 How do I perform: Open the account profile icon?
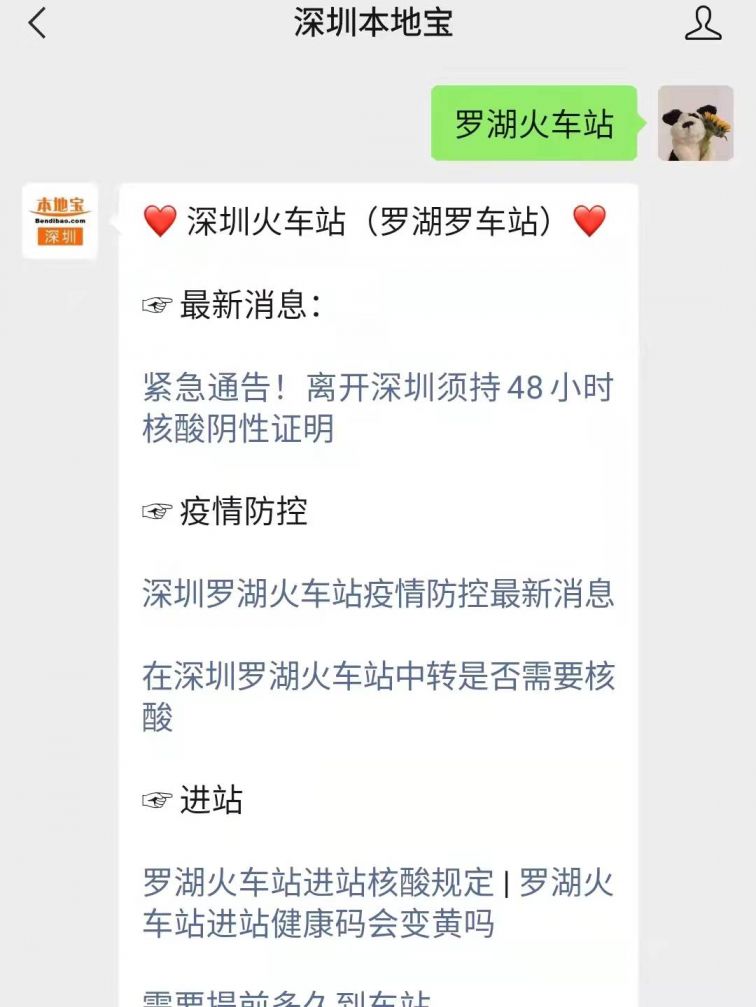pyautogui.click(x=703, y=23)
